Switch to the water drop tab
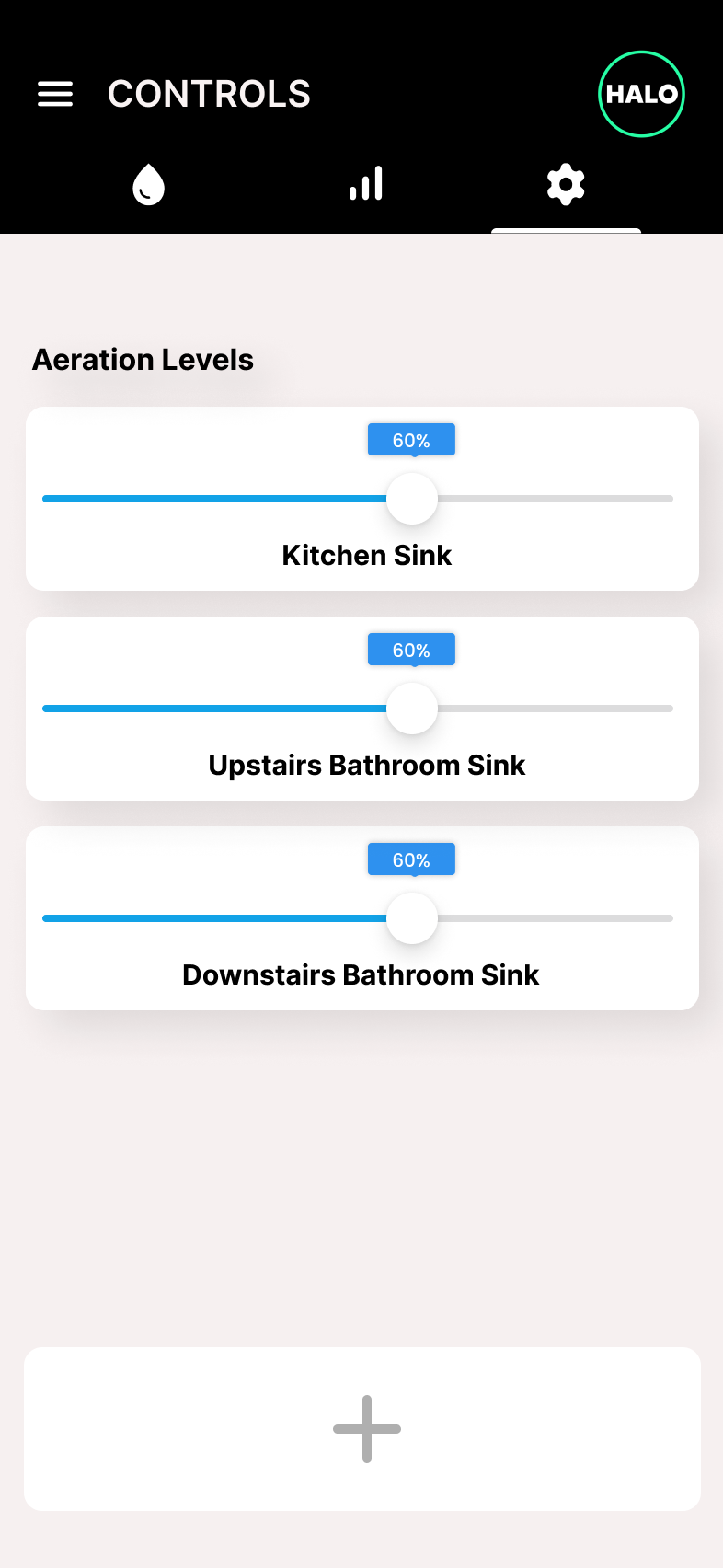 pyautogui.click(x=148, y=185)
